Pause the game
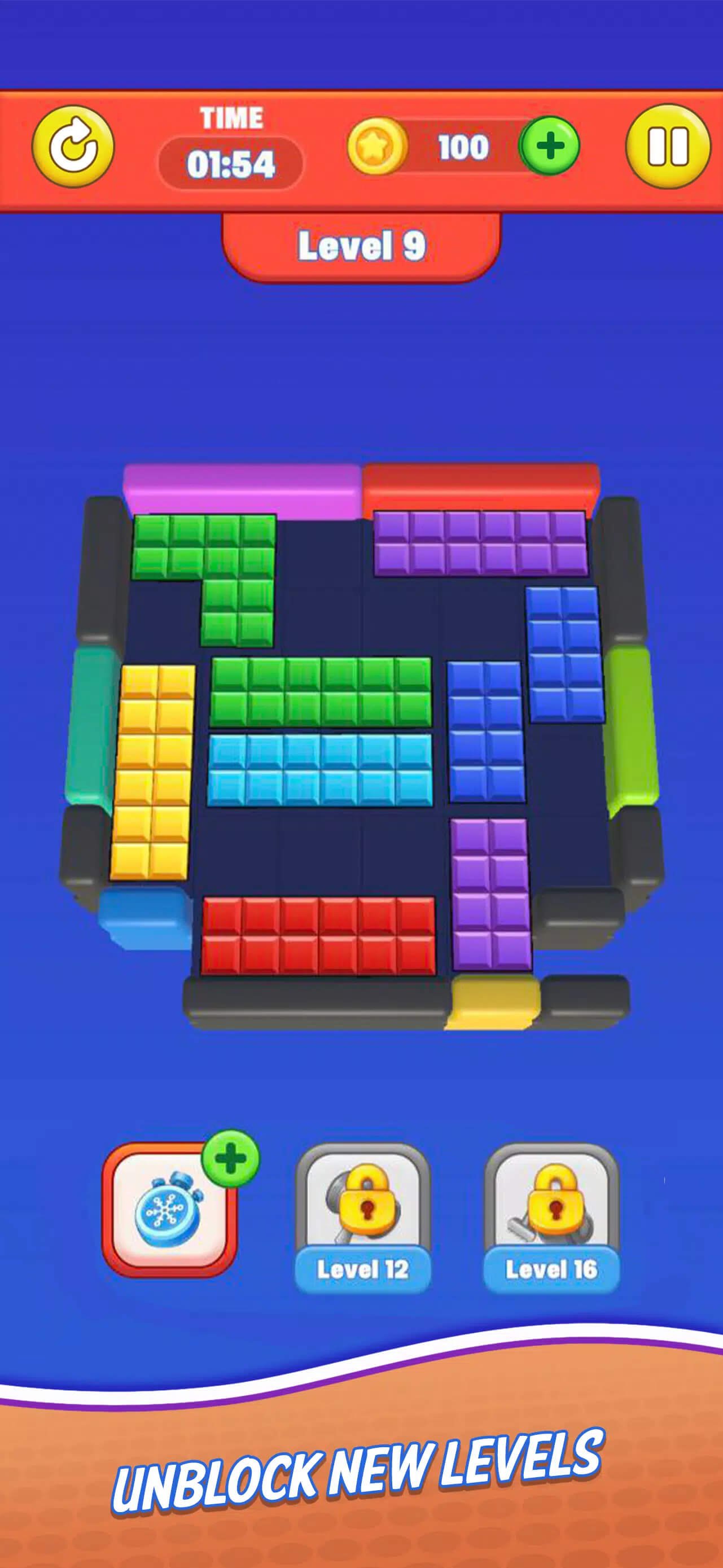723x1568 pixels. (668, 147)
